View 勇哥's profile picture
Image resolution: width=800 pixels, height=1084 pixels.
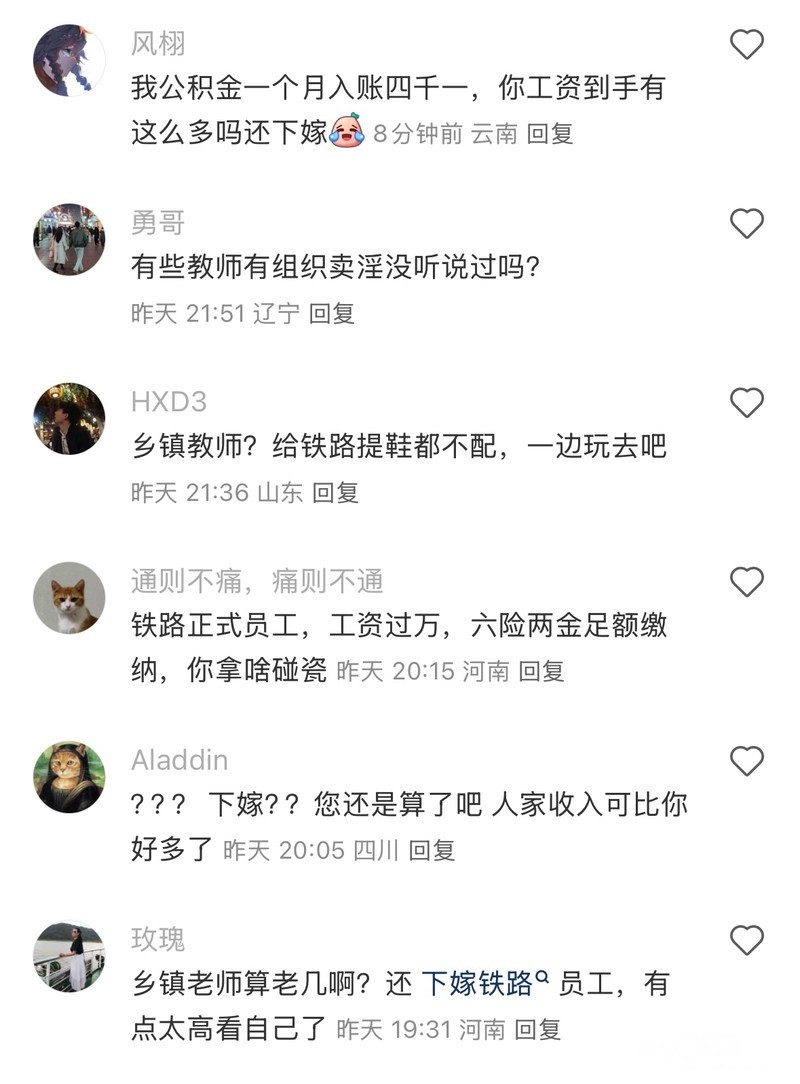[x=69, y=239]
